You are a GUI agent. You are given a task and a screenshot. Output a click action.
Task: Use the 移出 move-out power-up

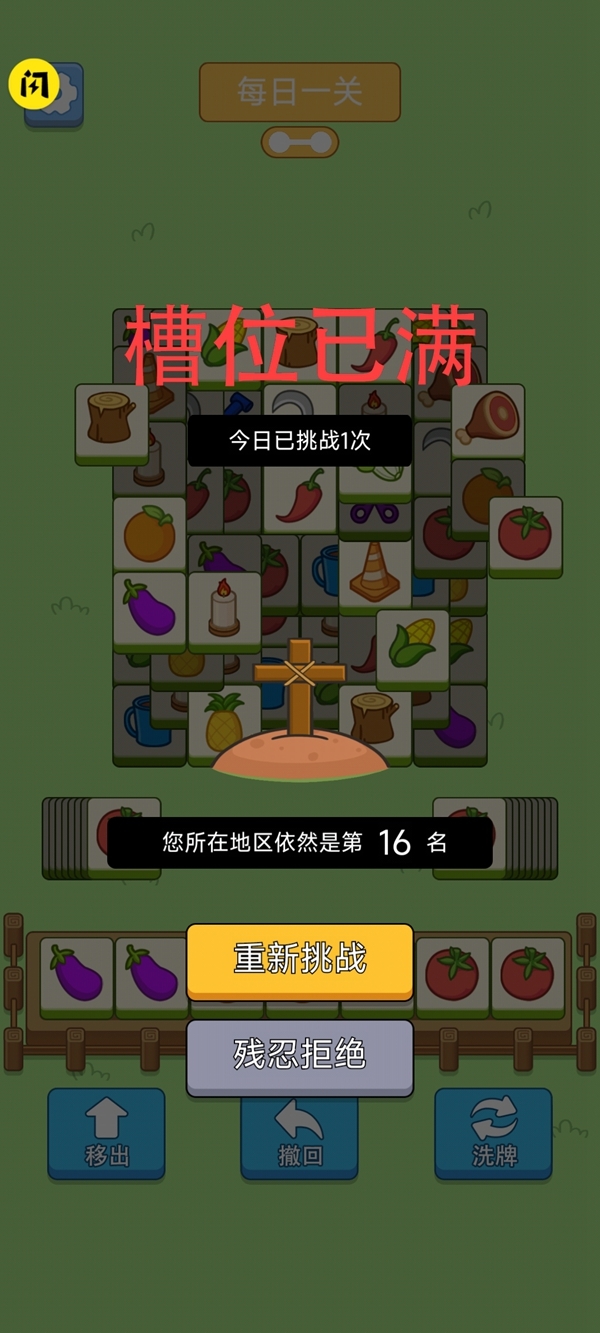pyautogui.click(x=106, y=1133)
